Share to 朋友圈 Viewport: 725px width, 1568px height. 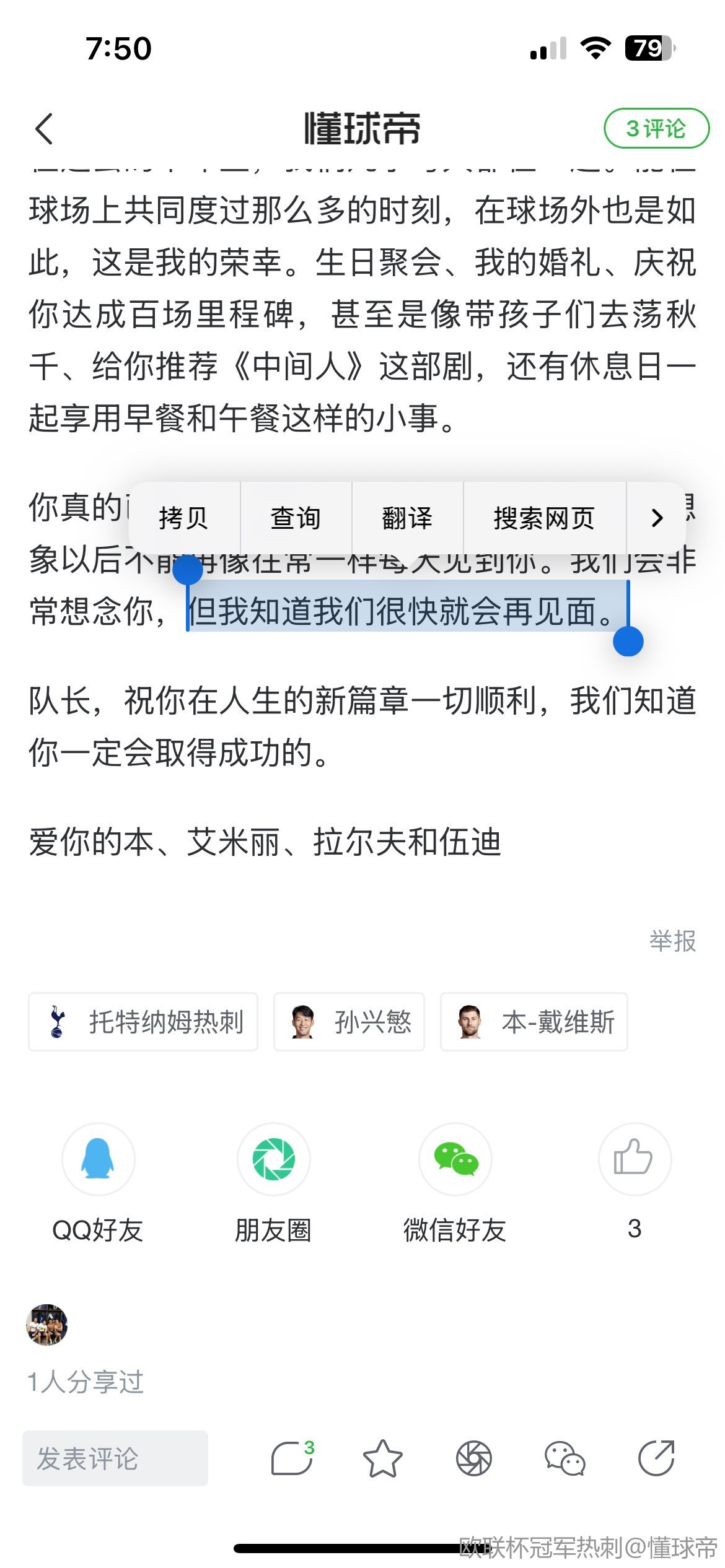click(273, 1159)
